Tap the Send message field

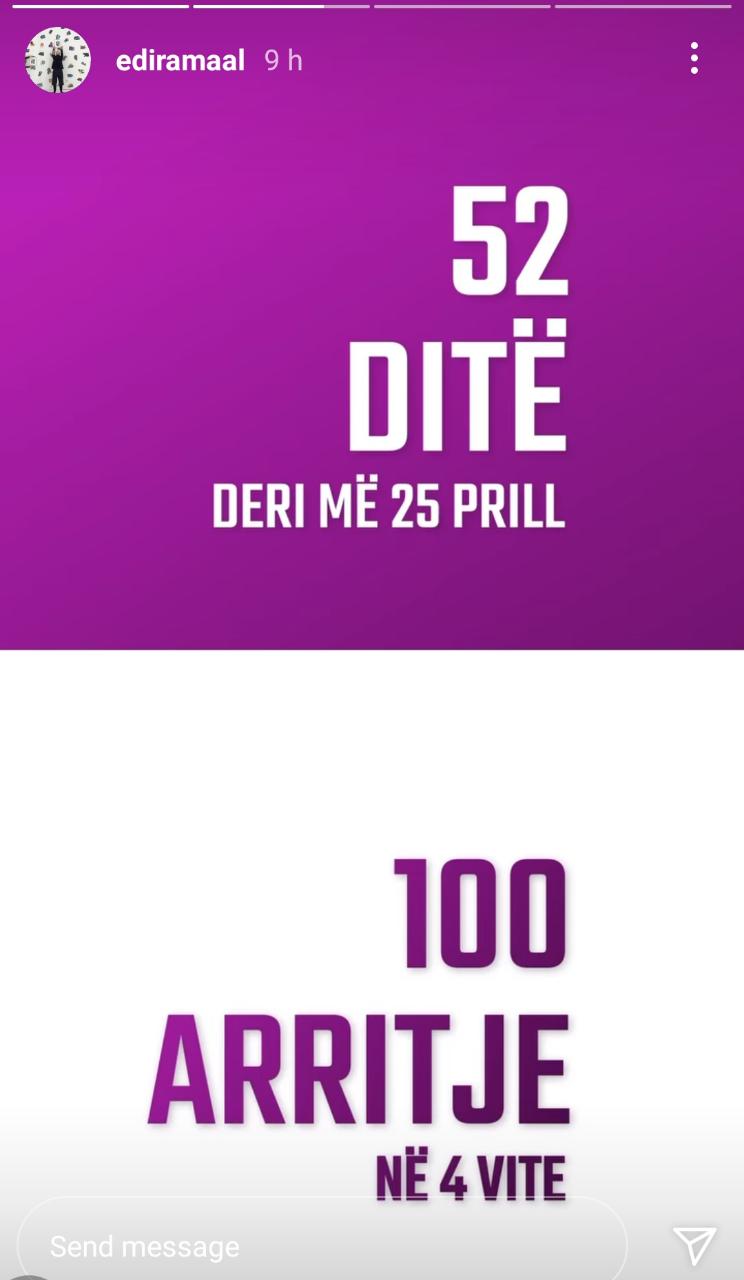tap(320, 1246)
